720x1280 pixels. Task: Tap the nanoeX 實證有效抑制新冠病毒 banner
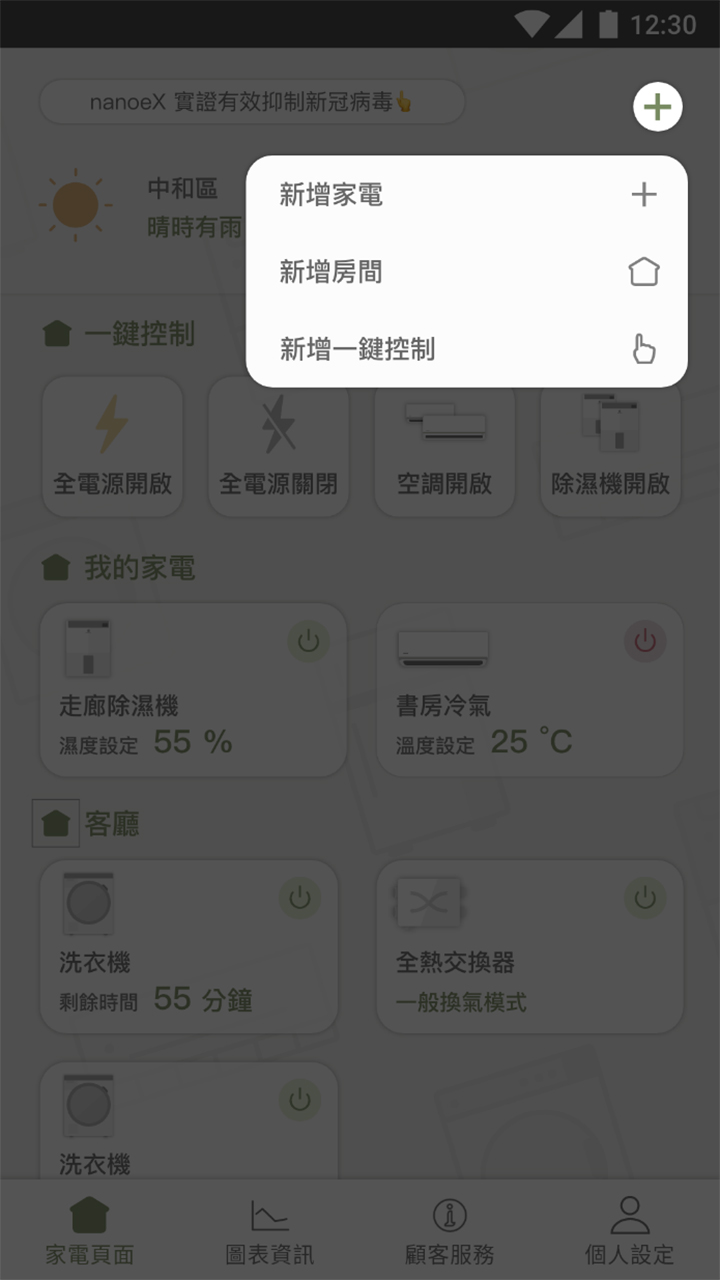tap(252, 101)
